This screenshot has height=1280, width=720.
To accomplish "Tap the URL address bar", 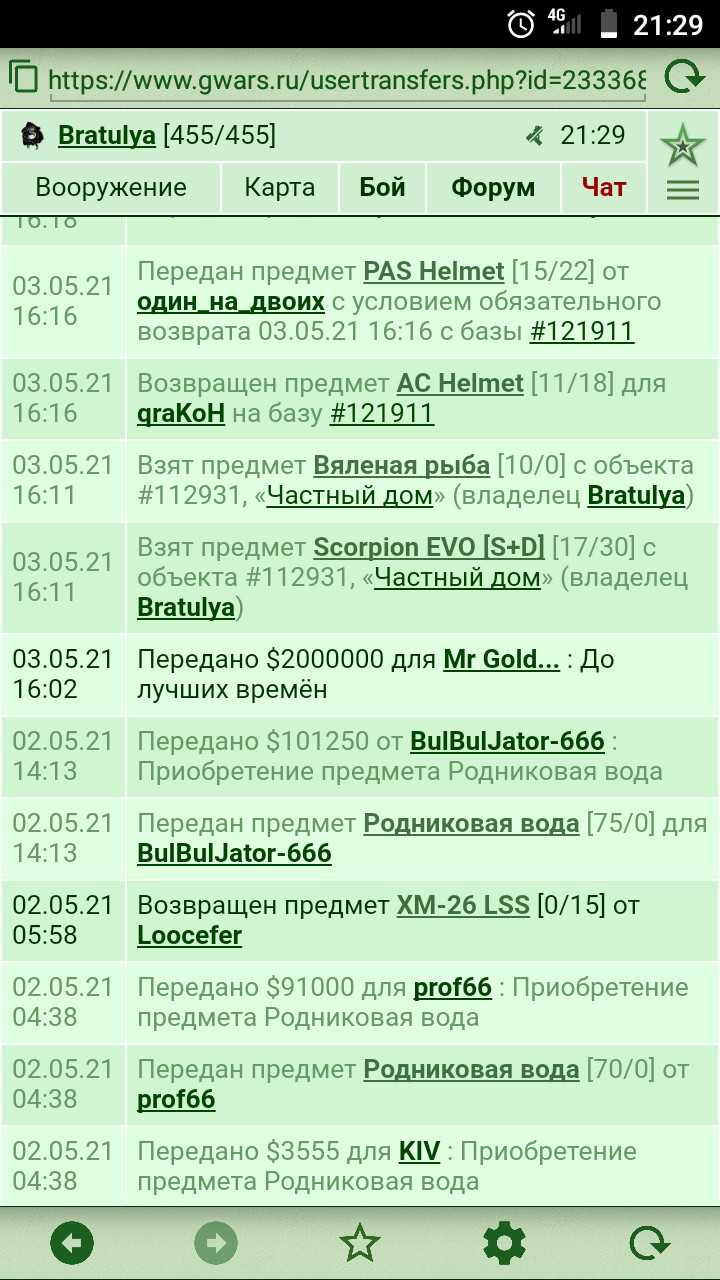I will tap(347, 80).
